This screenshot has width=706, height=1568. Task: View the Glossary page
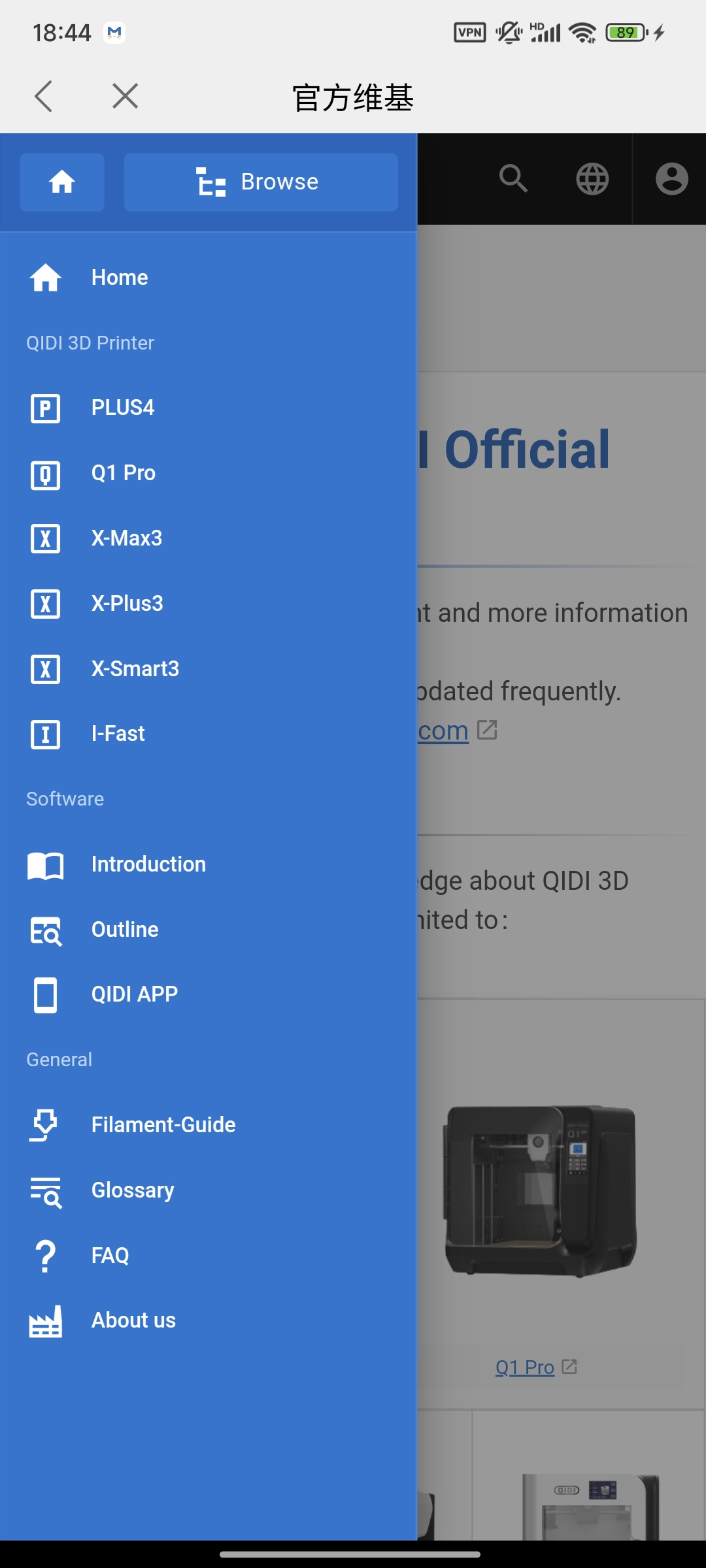[133, 1190]
